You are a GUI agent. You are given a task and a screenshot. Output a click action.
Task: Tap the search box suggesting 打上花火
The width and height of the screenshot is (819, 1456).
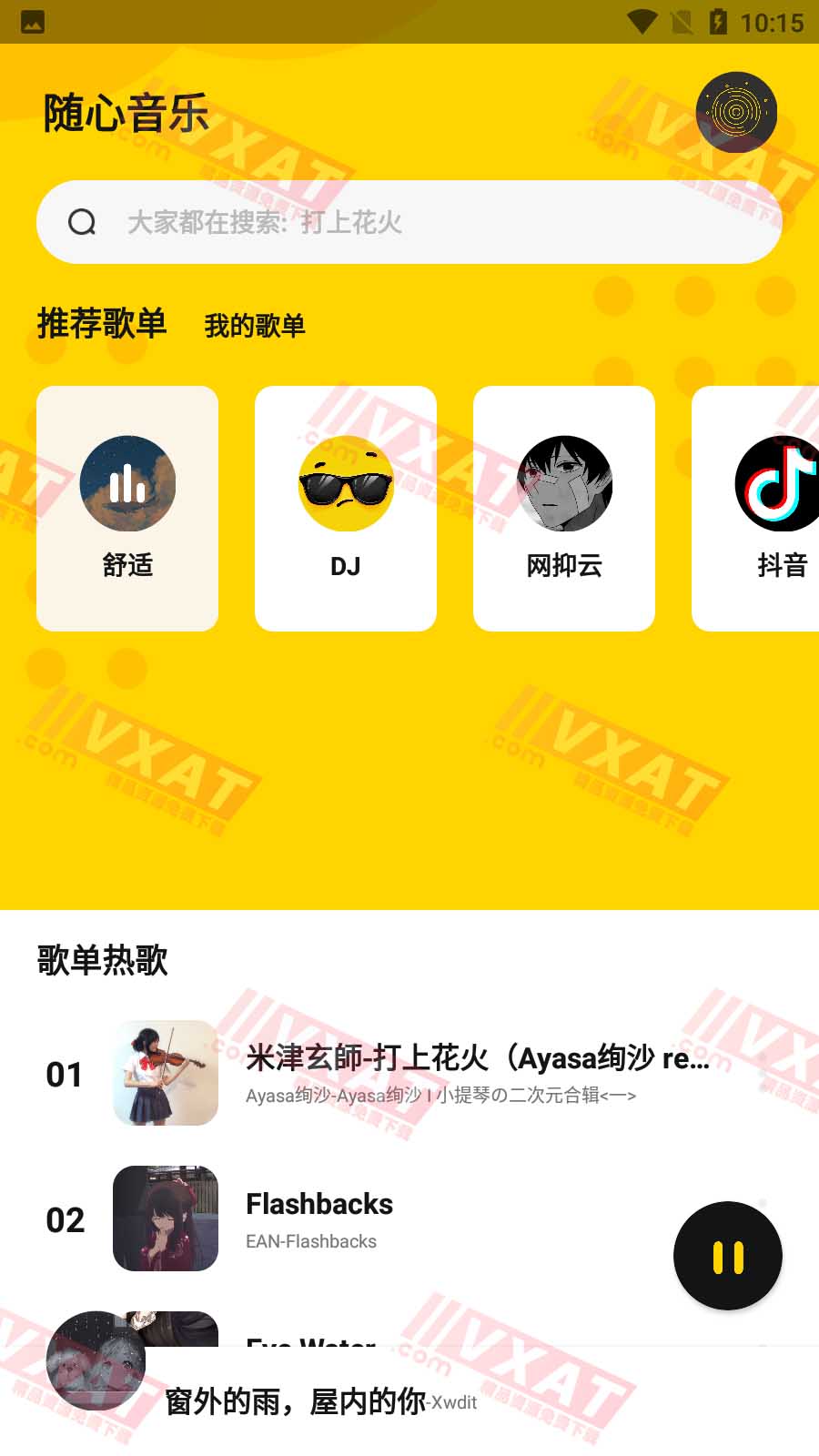(409, 222)
